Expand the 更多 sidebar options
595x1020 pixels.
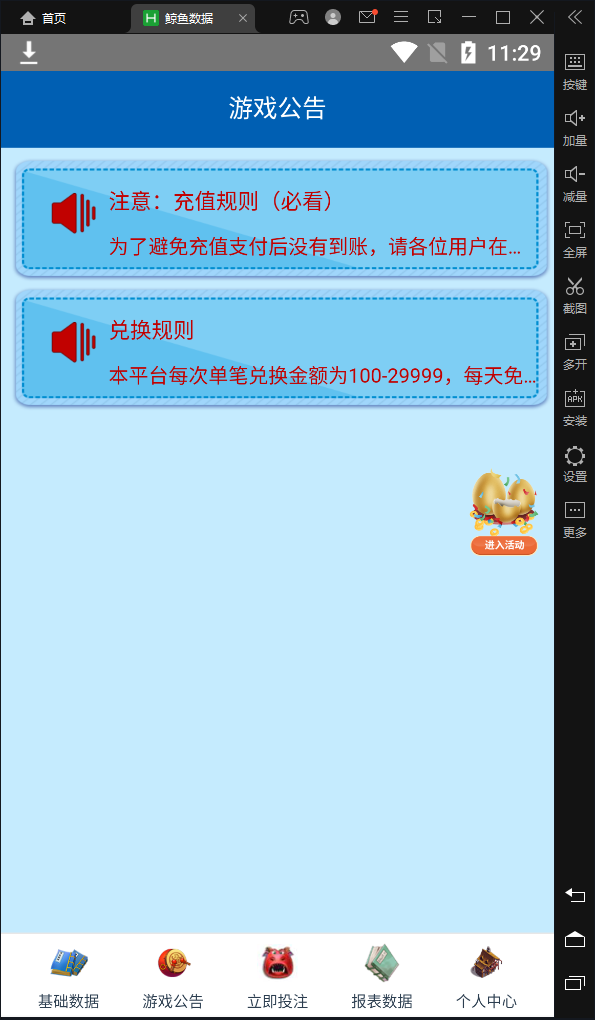click(575, 520)
